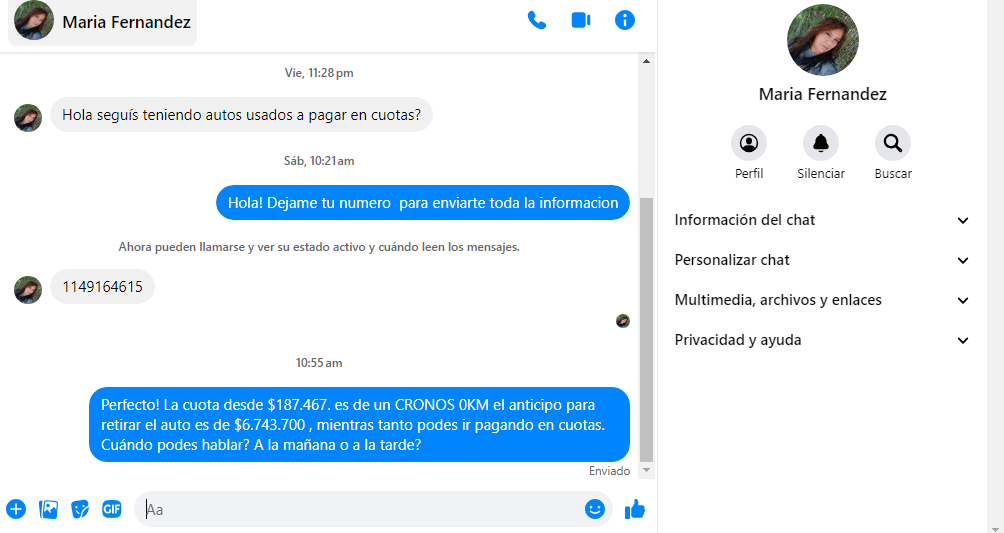Viewport: 1004px width, 533px height.
Task: Search in conversation with Buscar
Action: point(893,144)
